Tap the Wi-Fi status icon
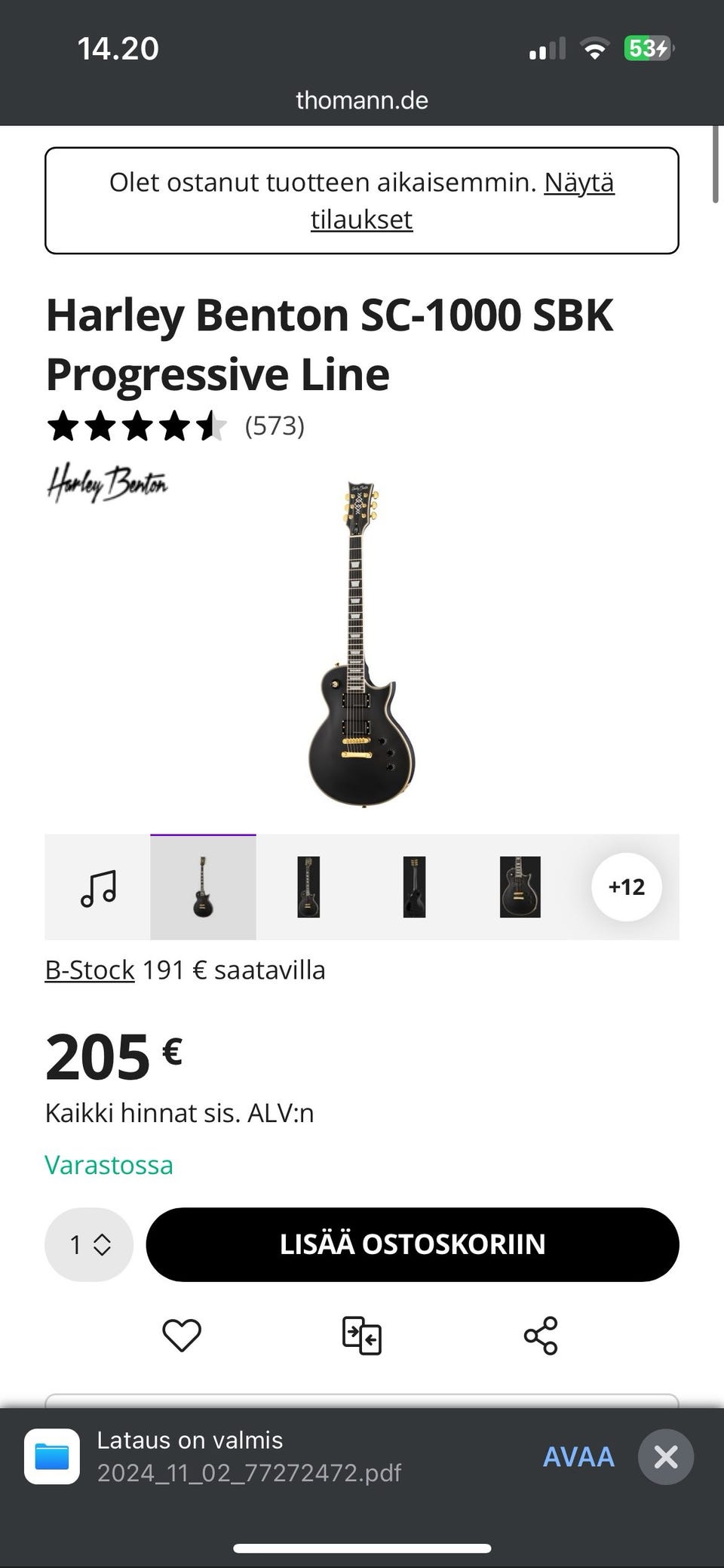This screenshot has height=1568, width=724. (594, 50)
